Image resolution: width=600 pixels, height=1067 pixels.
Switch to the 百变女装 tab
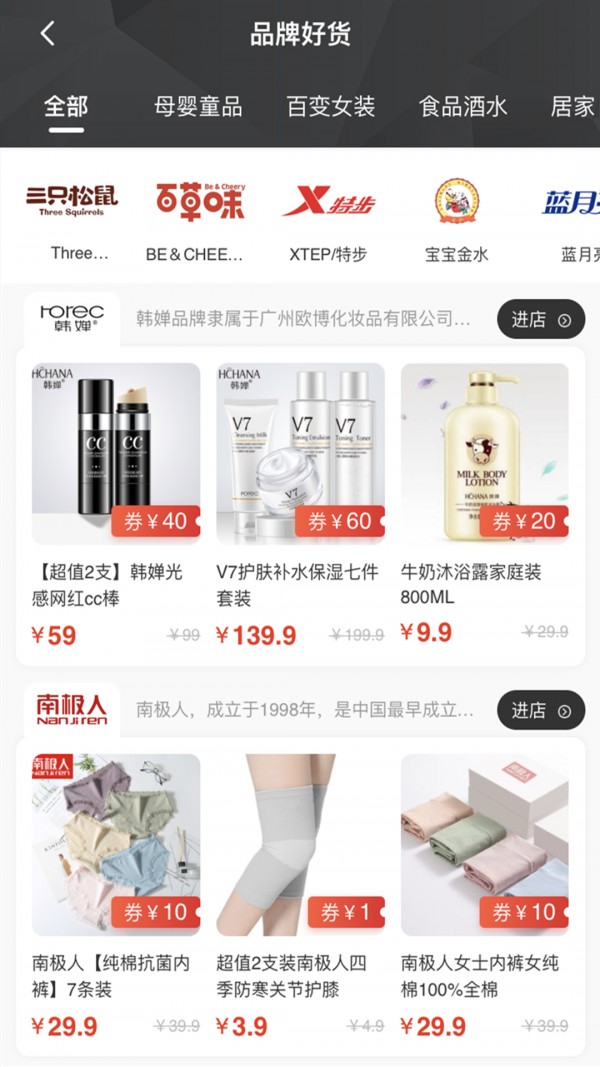pyautogui.click(x=331, y=106)
